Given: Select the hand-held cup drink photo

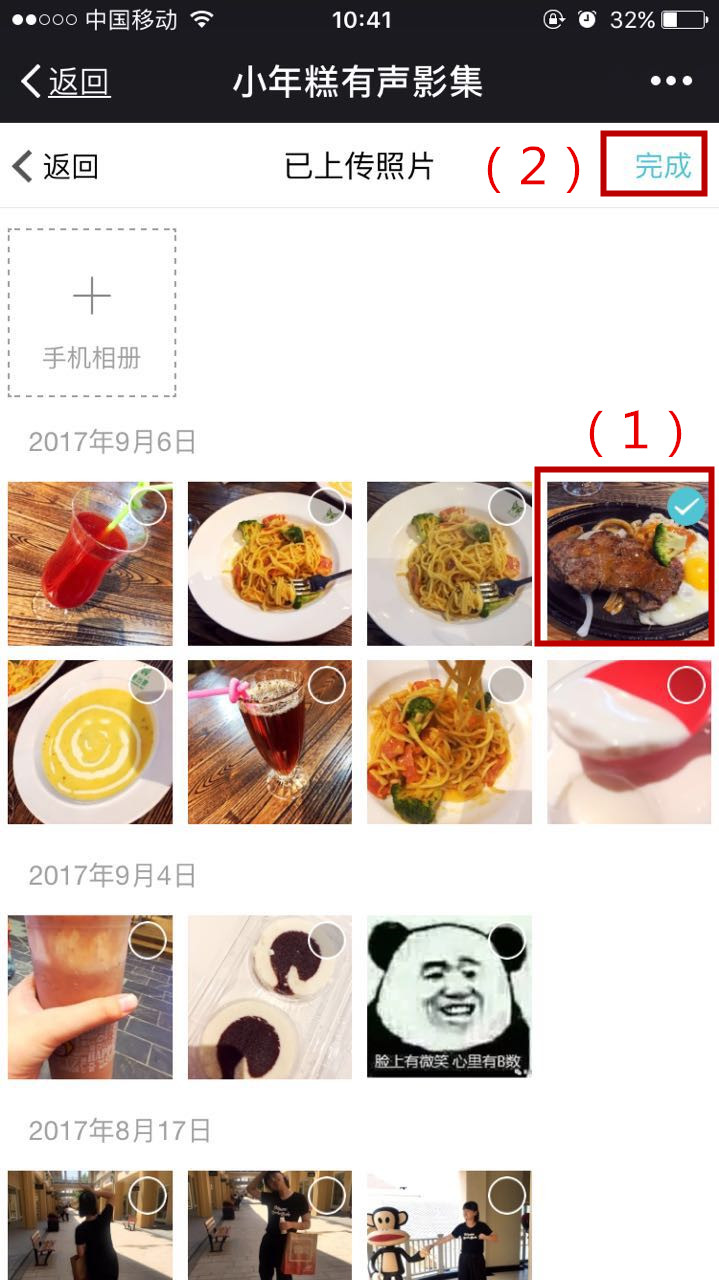Looking at the screenshot, I should (x=148, y=940).
